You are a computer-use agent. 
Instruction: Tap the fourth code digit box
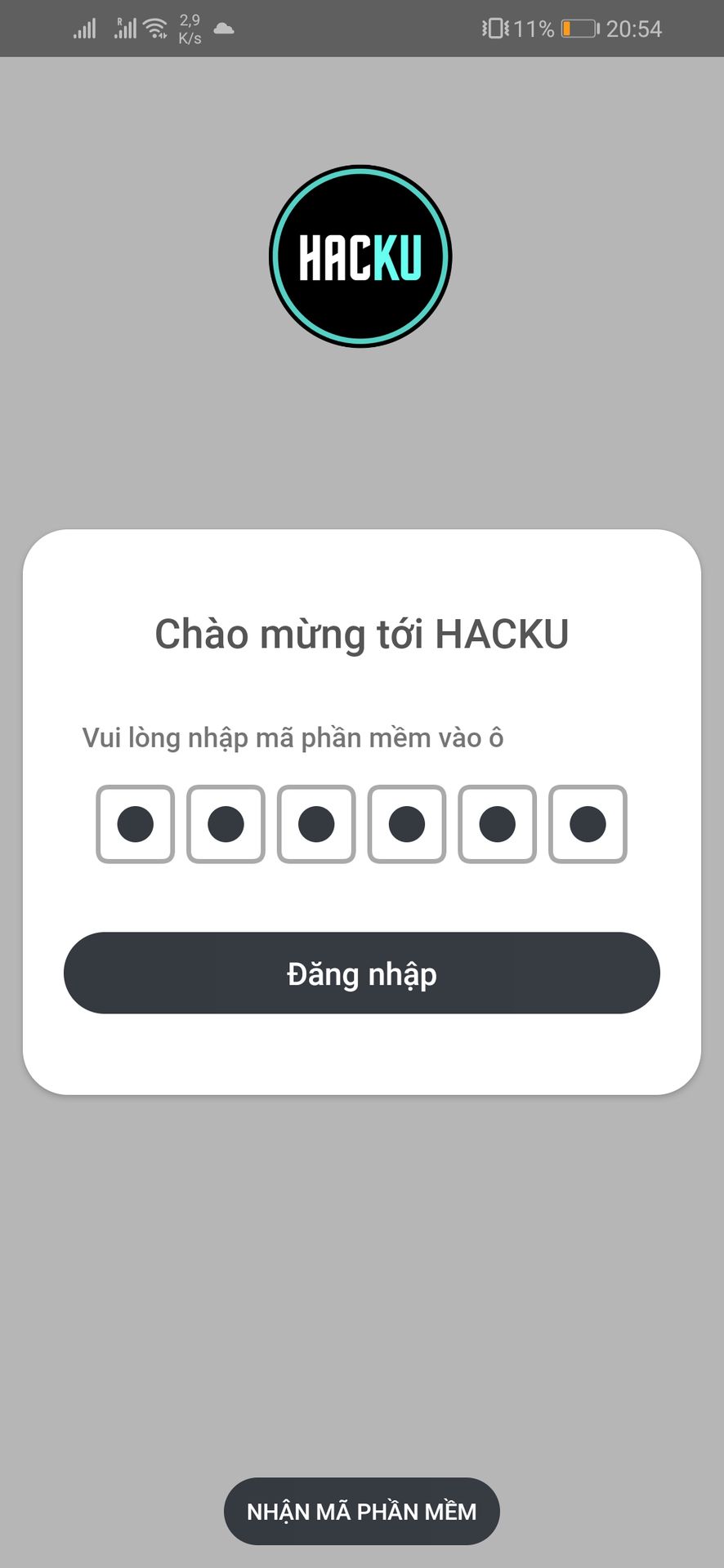407,824
